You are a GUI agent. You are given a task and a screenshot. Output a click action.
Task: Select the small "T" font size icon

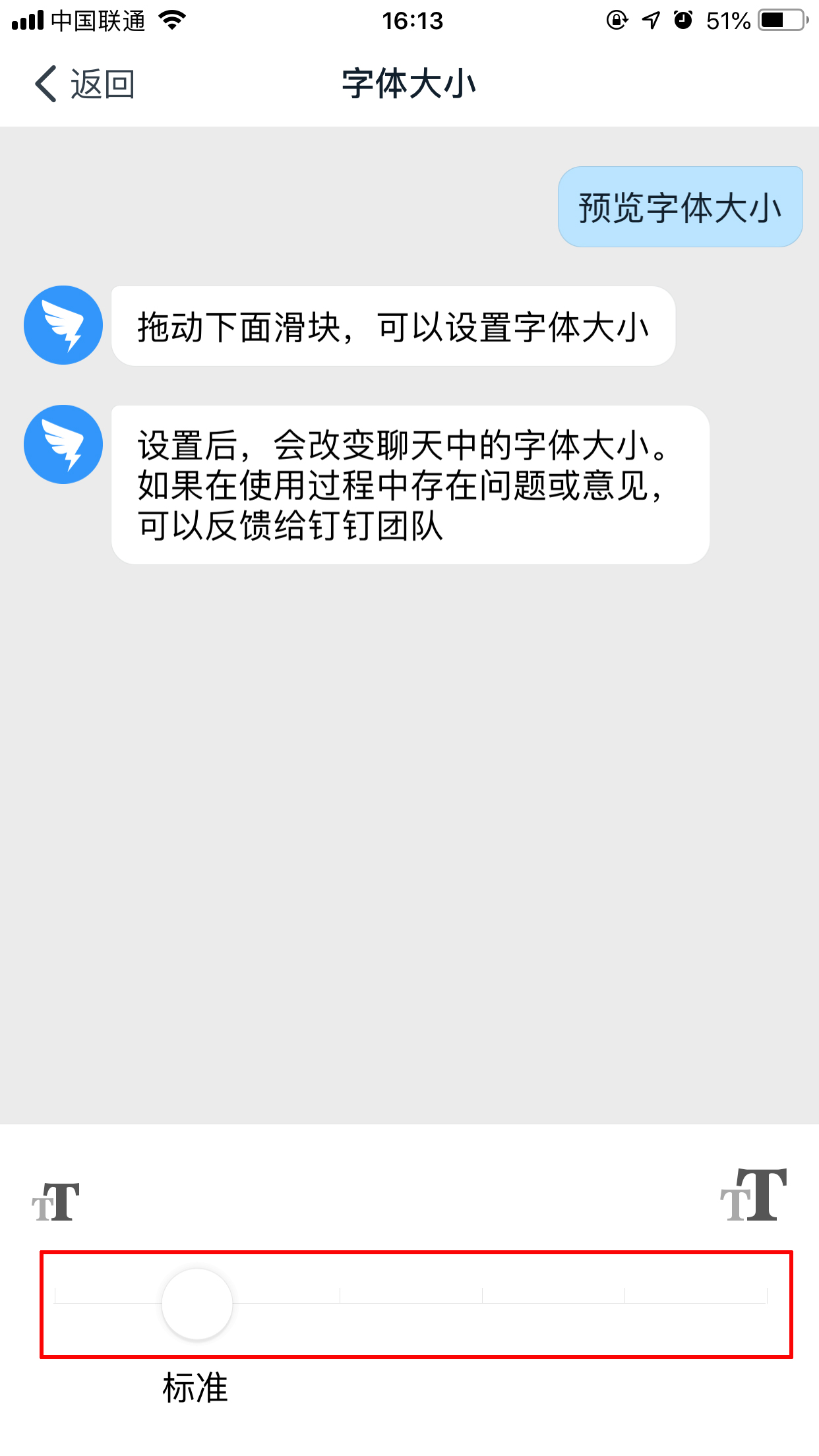(56, 1201)
